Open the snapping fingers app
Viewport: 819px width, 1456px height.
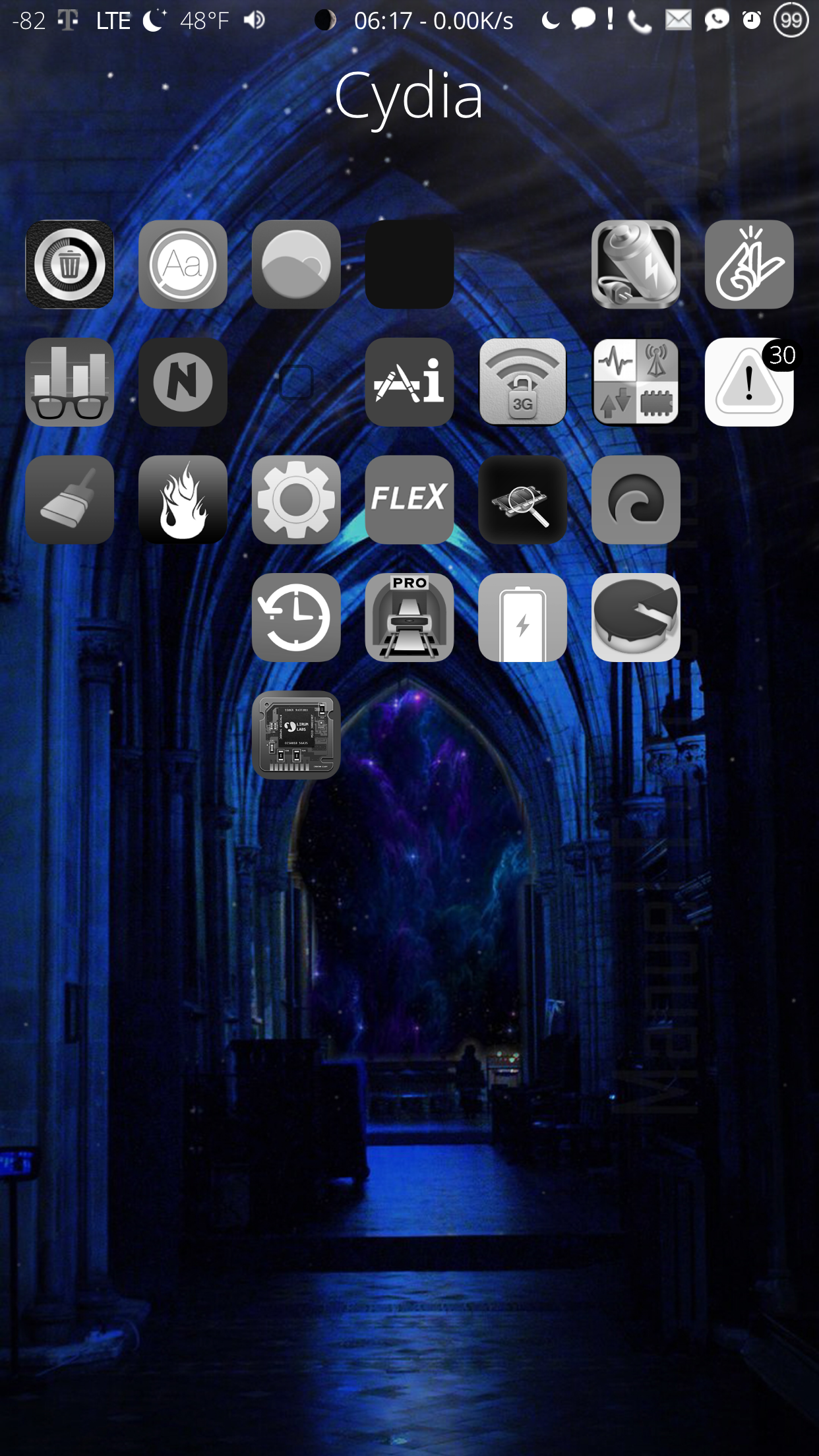(x=749, y=264)
